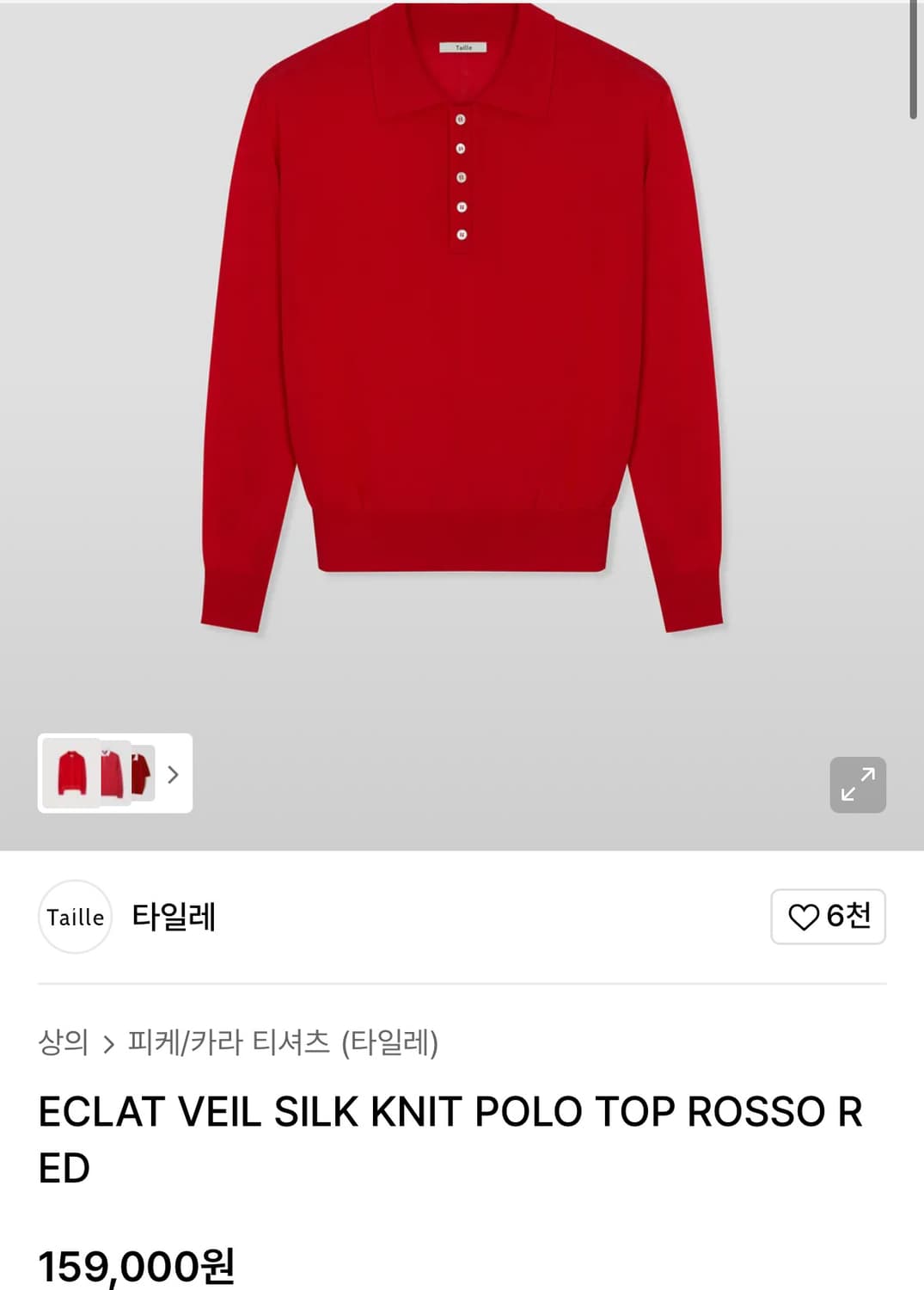Tap the thumbnail carousel right arrow
Image resolution: width=924 pixels, height=1290 pixels.
pyautogui.click(x=173, y=775)
